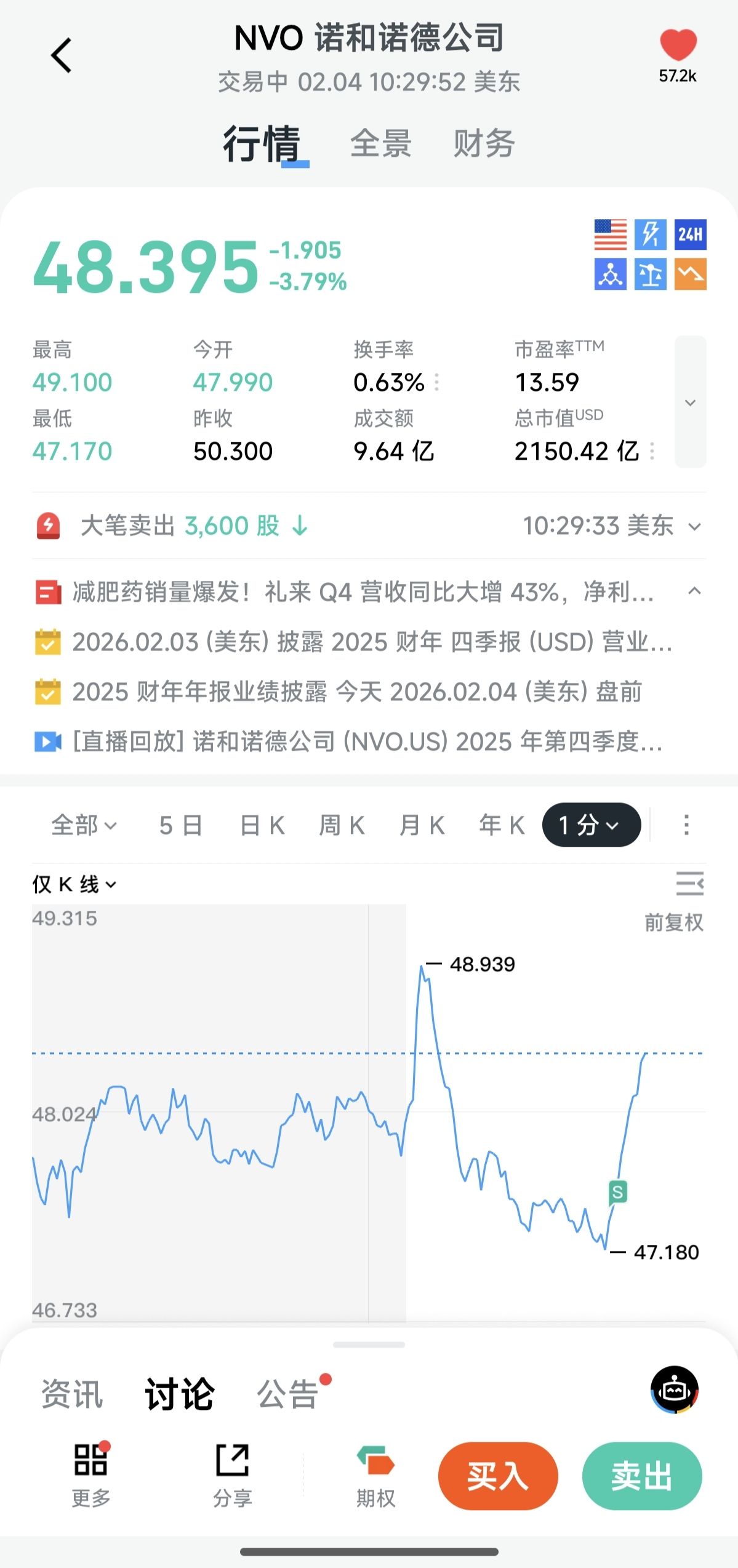Open the chart options three-dot menu

click(686, 825)
